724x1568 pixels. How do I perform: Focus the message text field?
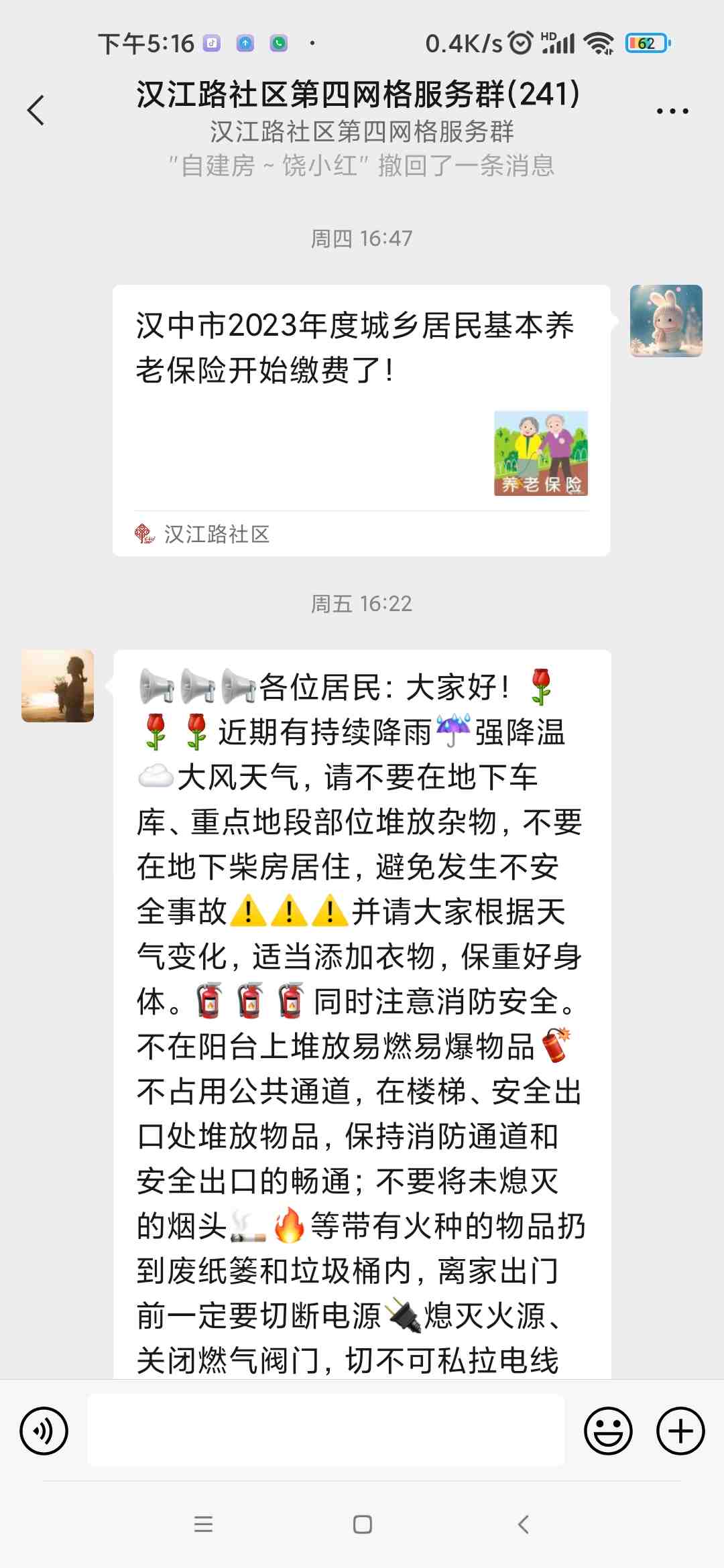point(326,1431)
